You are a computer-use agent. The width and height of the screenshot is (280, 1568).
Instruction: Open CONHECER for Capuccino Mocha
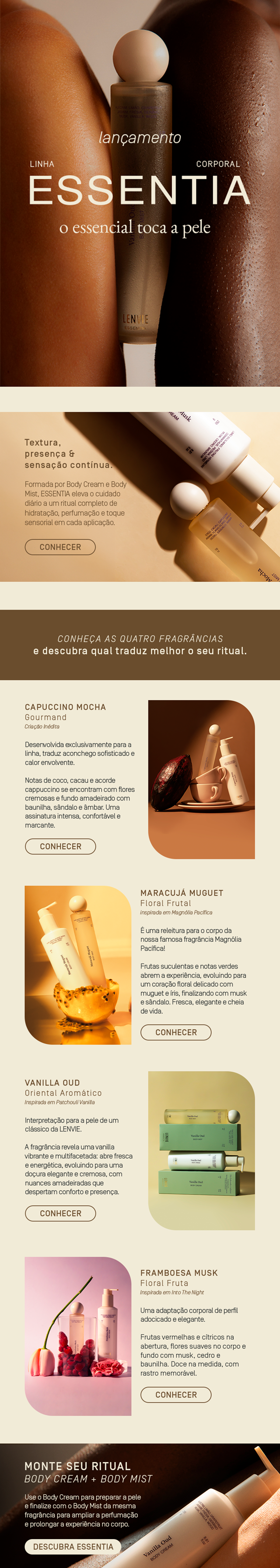coord(60,846)
